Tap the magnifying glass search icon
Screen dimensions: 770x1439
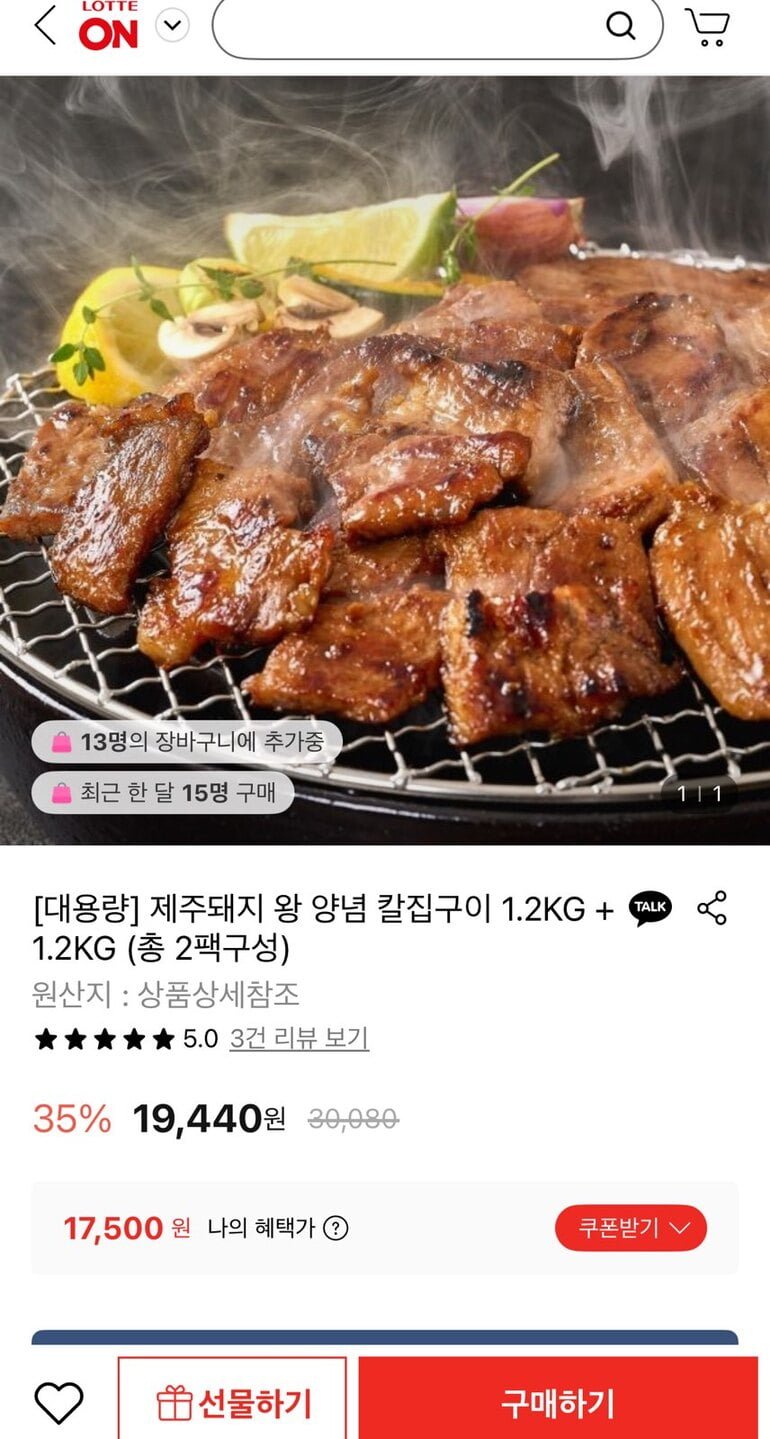click(621, 27)
